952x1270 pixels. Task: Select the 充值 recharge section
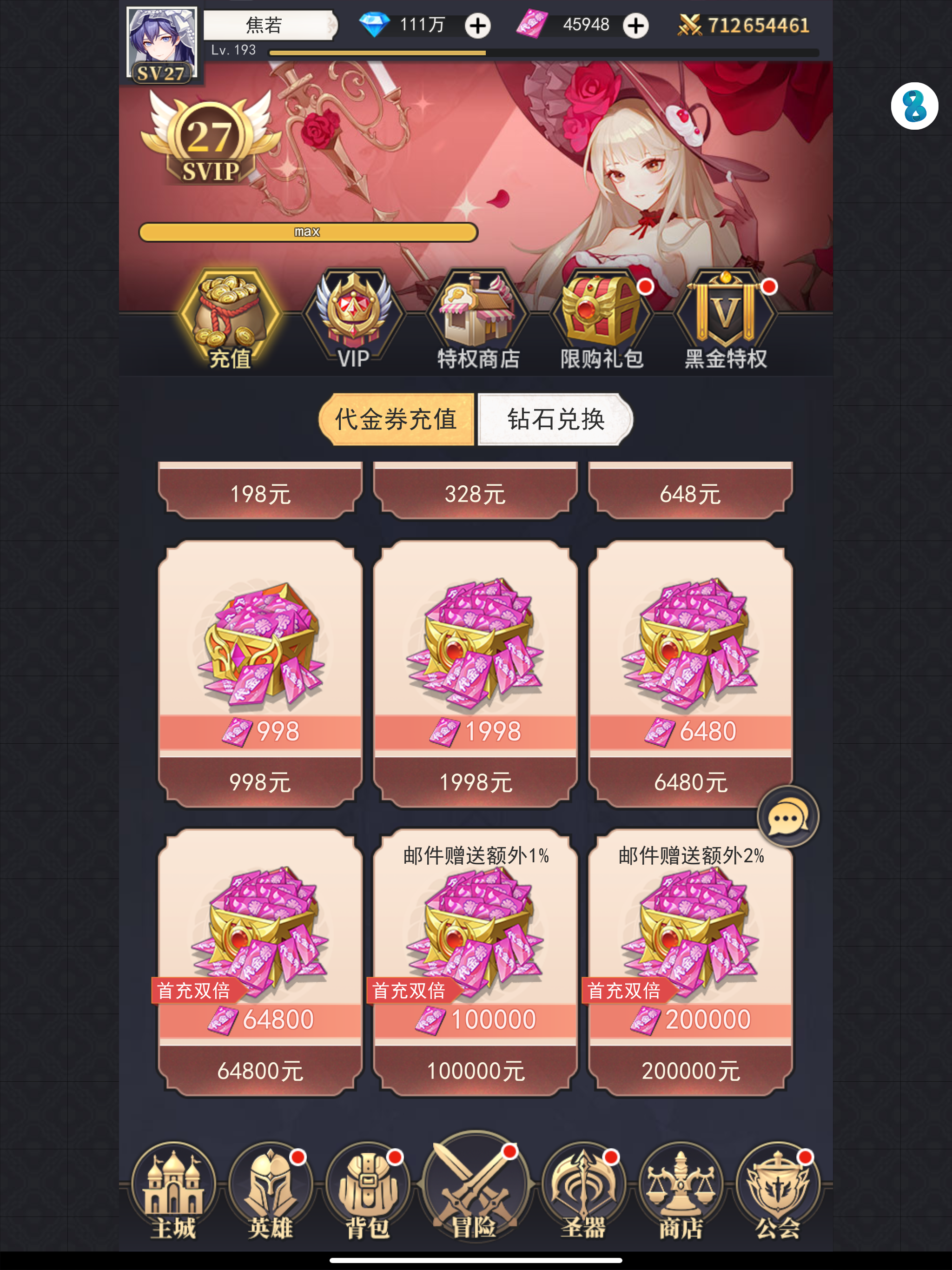(x=230, y=318)
